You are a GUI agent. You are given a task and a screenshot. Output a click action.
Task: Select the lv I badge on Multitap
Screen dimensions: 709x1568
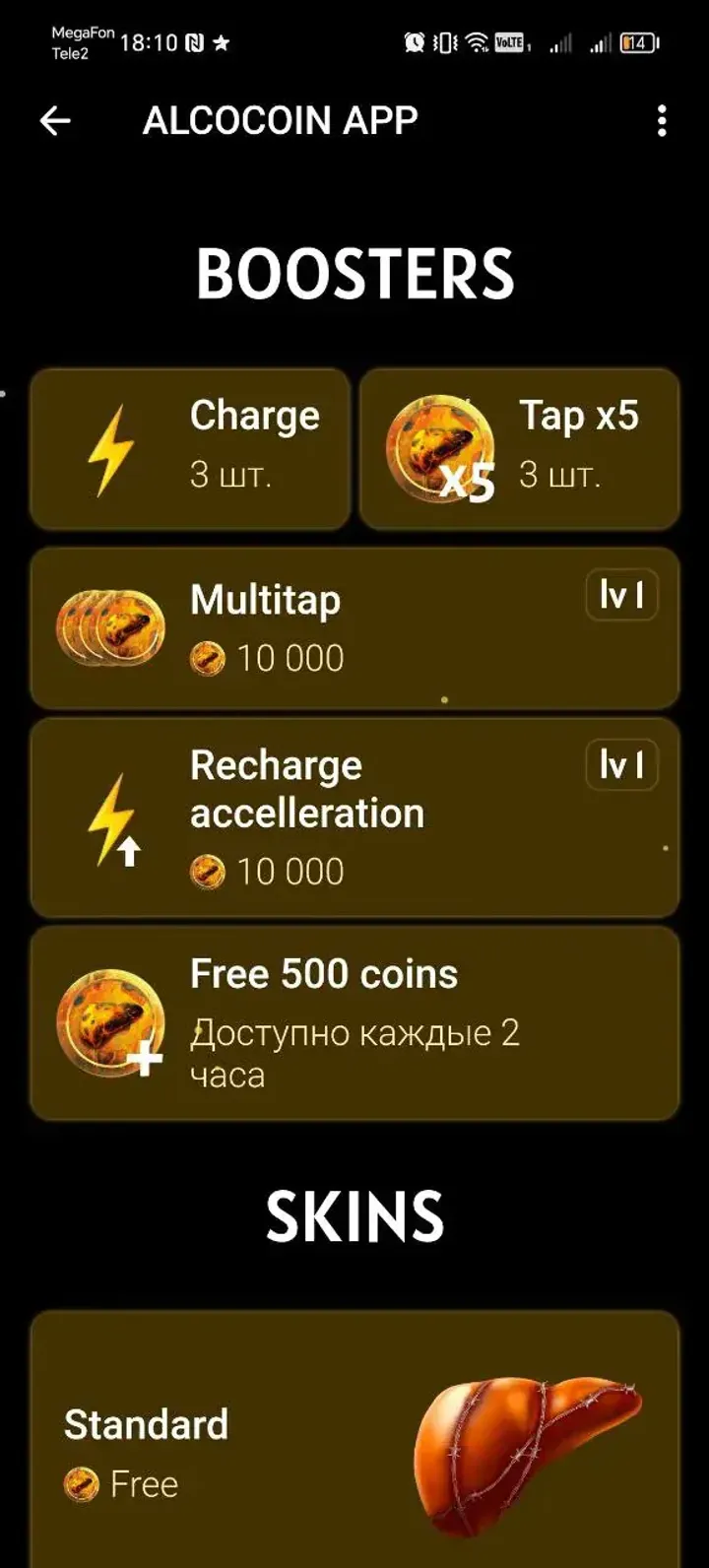tap(621, 596)
